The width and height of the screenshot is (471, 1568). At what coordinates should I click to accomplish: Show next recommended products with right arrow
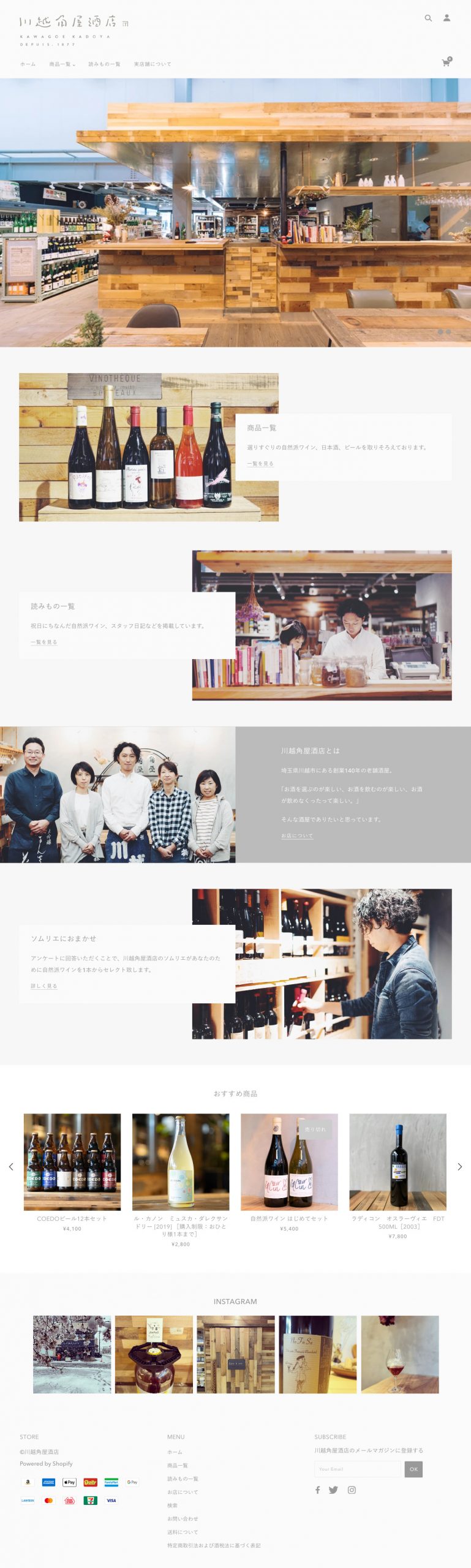[459, 1167]
